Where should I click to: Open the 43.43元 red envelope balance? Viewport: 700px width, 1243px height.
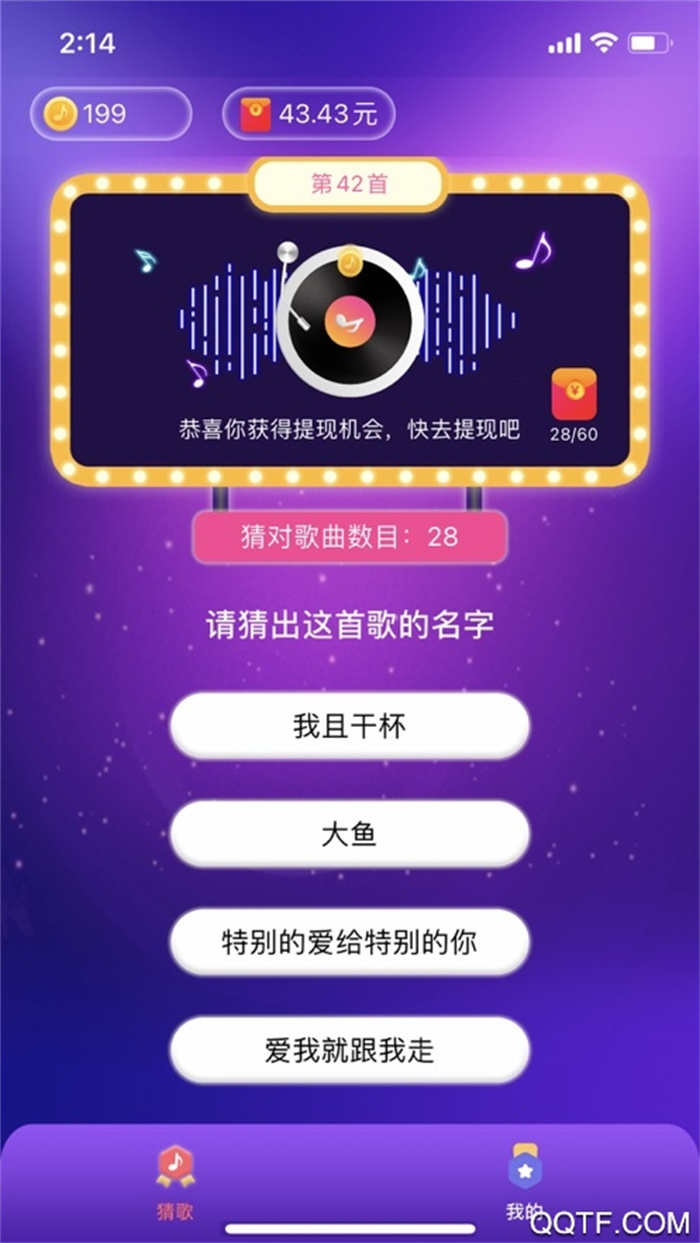coord(308,114)
